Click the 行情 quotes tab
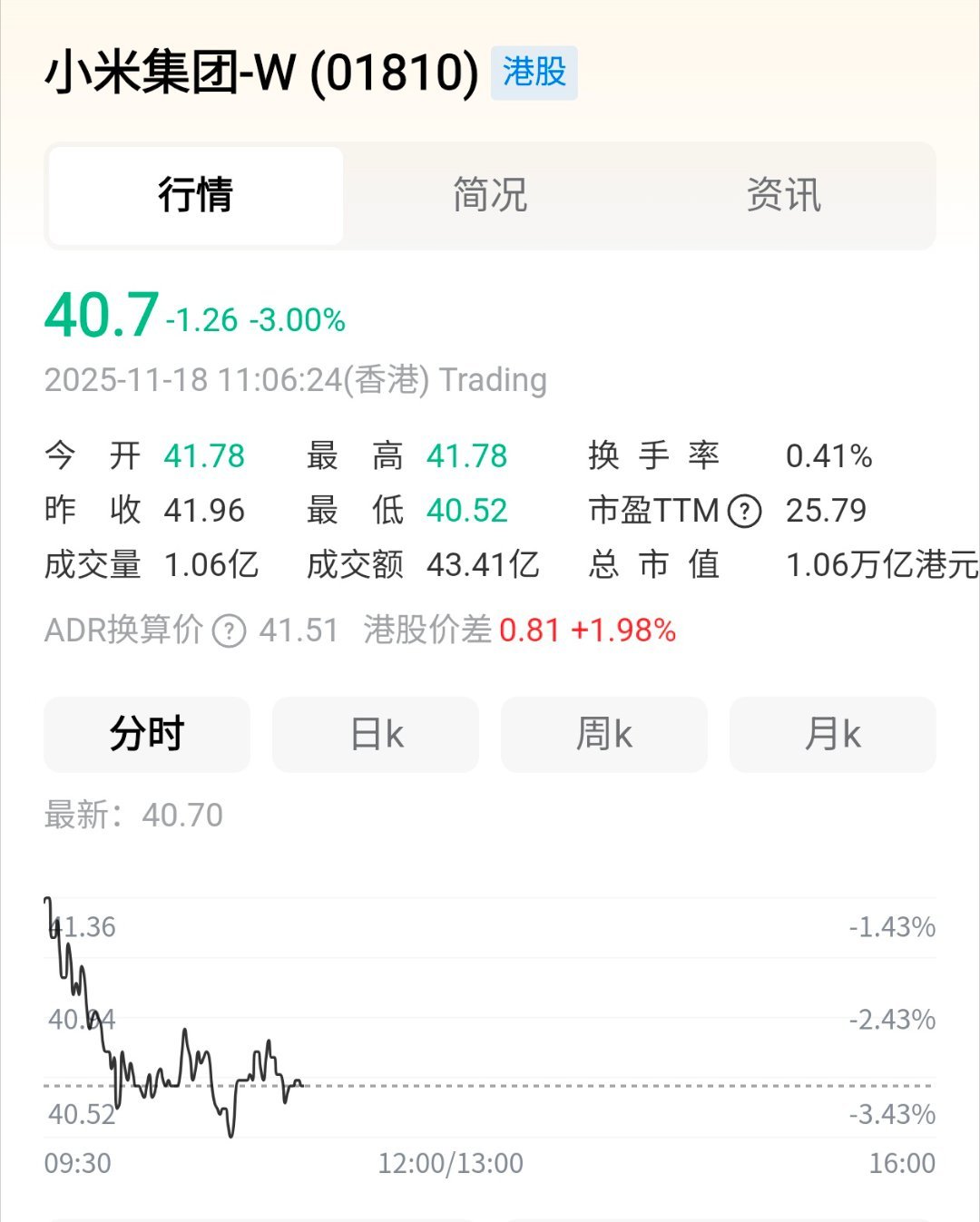Image resolution: width=980 pixels, height=1222 pixels. click(195, 195)
